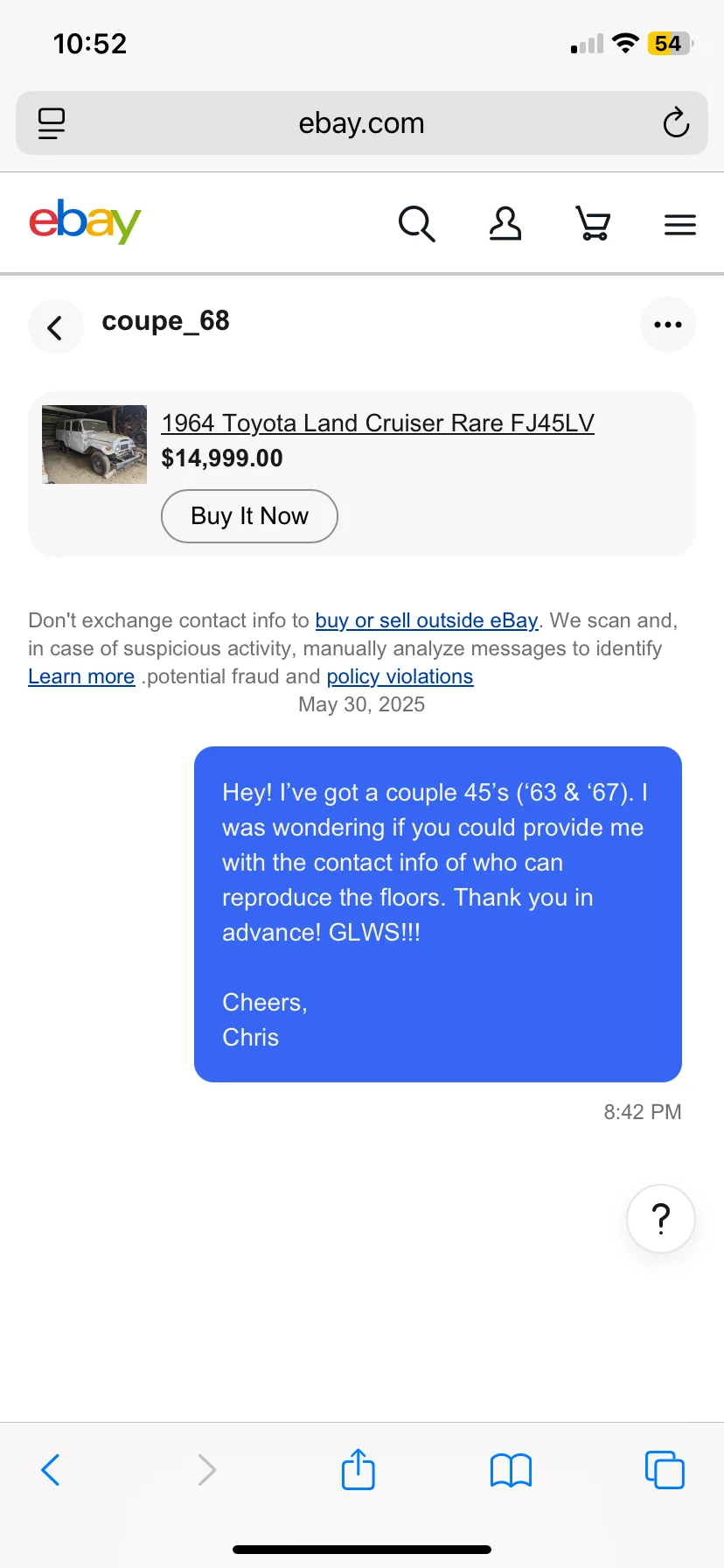Open the hamburger menu

[x=679, y=225]
